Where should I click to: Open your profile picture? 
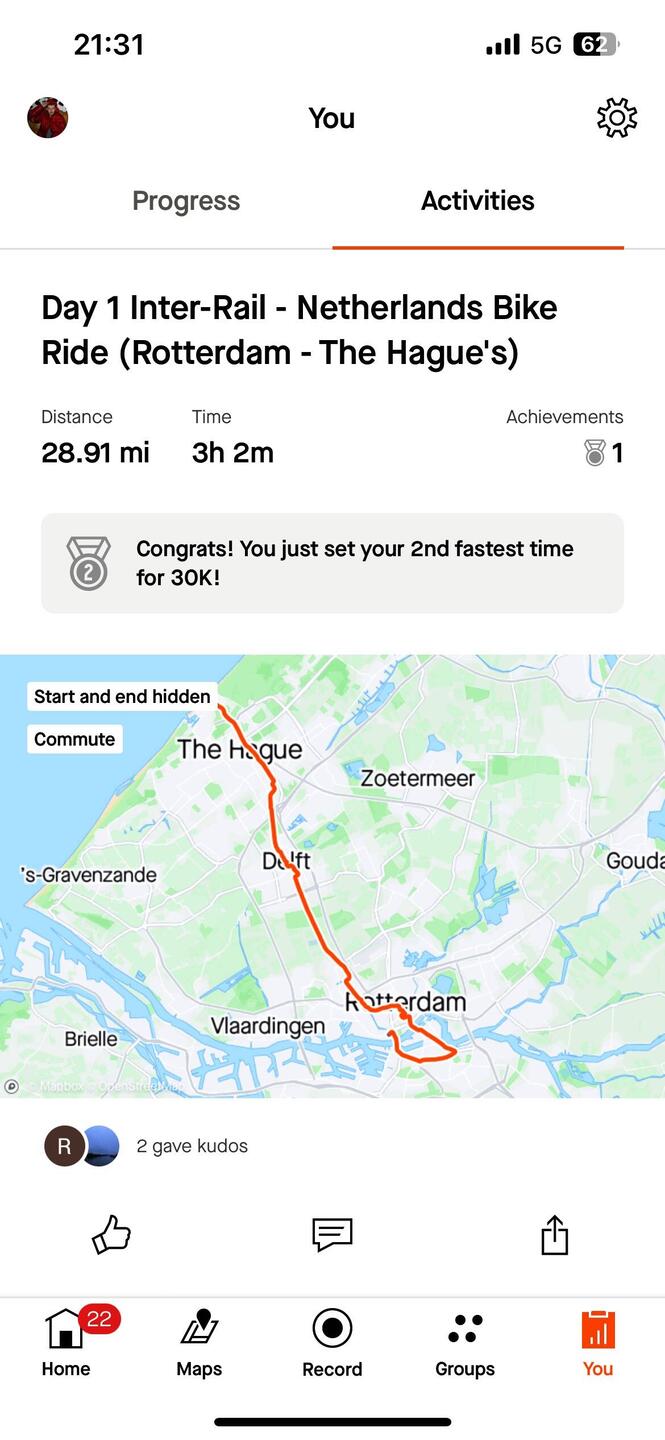[x=47, y=118]
